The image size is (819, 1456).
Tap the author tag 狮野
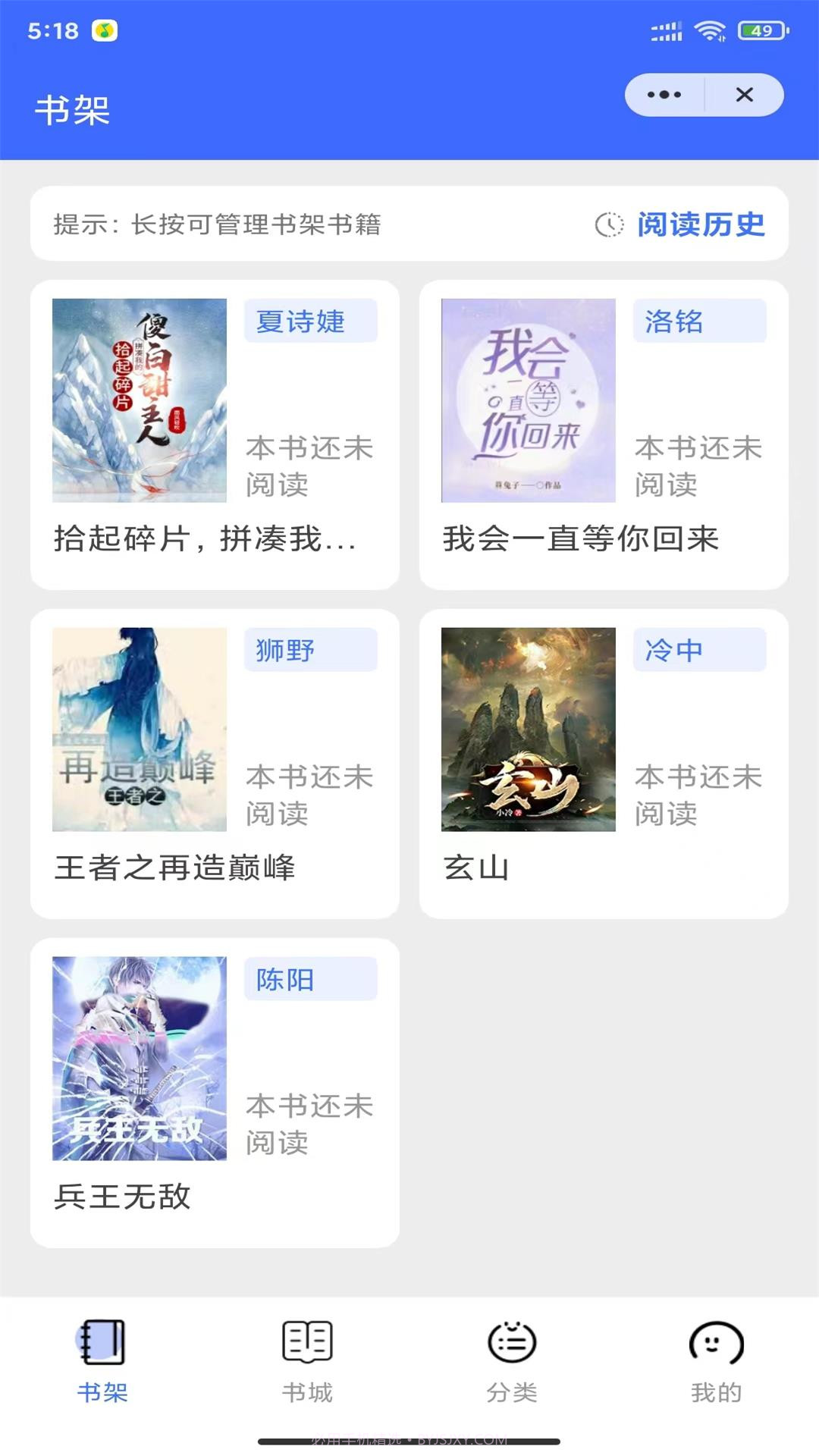pyautogui.click(x=311, y=650)
